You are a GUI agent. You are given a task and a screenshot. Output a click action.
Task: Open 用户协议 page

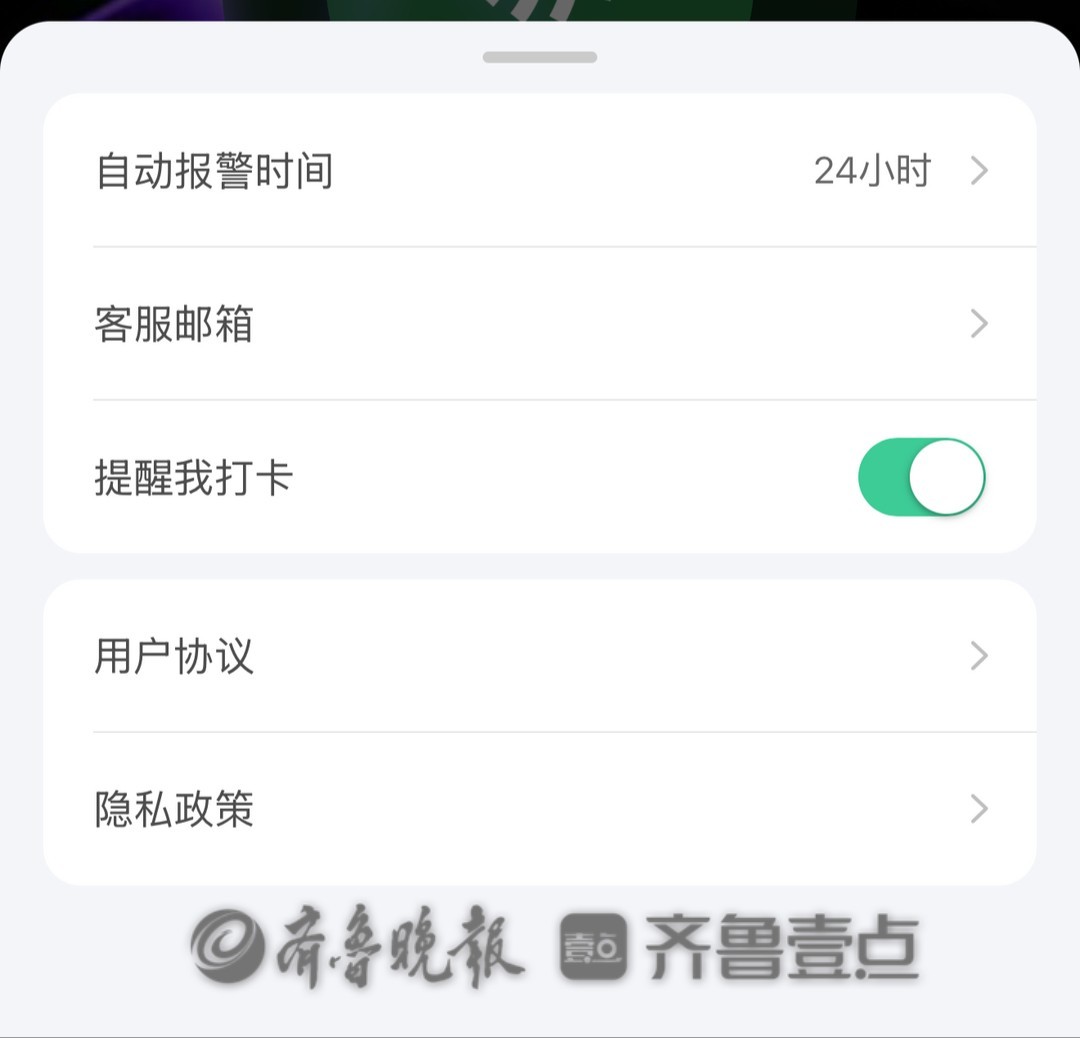540,656
